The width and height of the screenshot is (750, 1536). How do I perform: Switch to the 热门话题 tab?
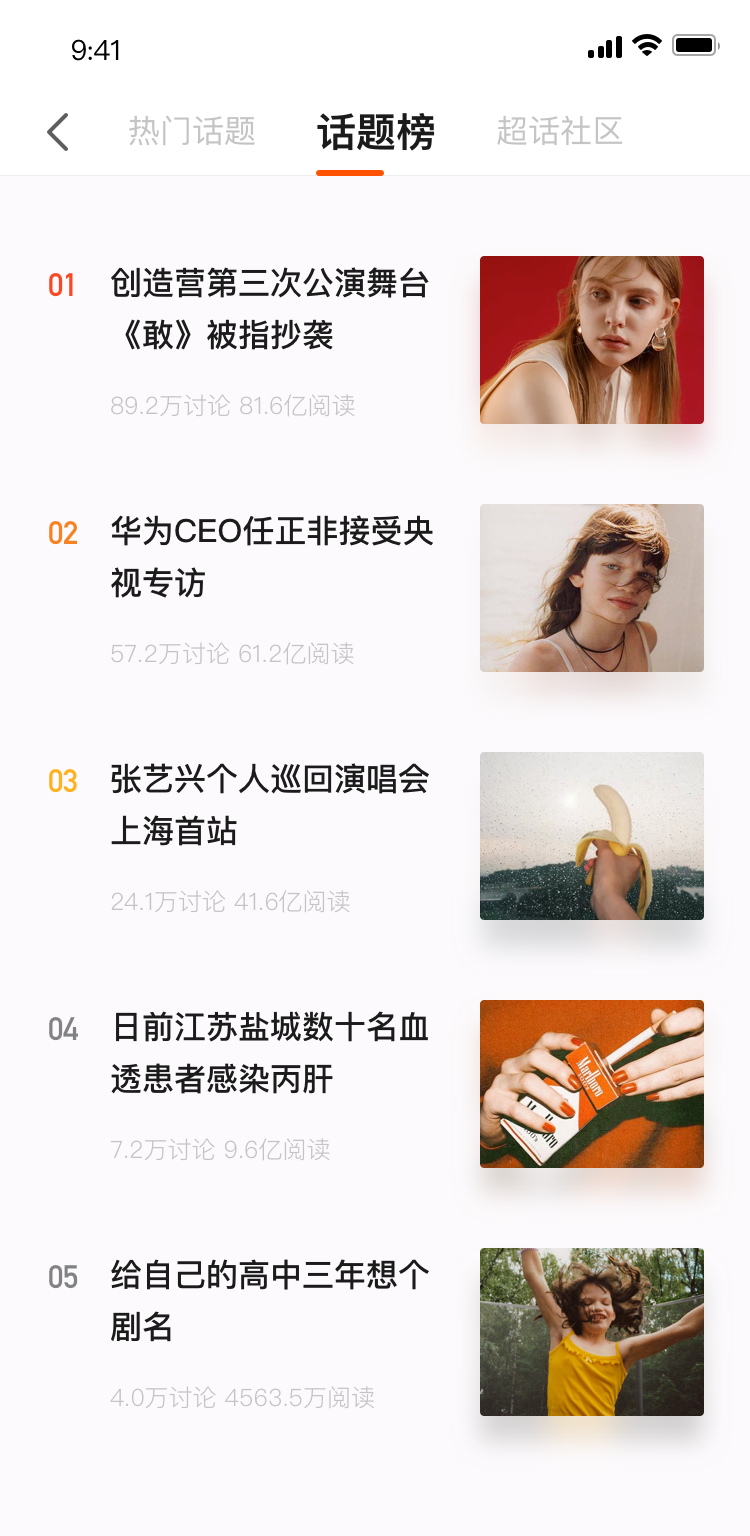click(x=192, y=131)
